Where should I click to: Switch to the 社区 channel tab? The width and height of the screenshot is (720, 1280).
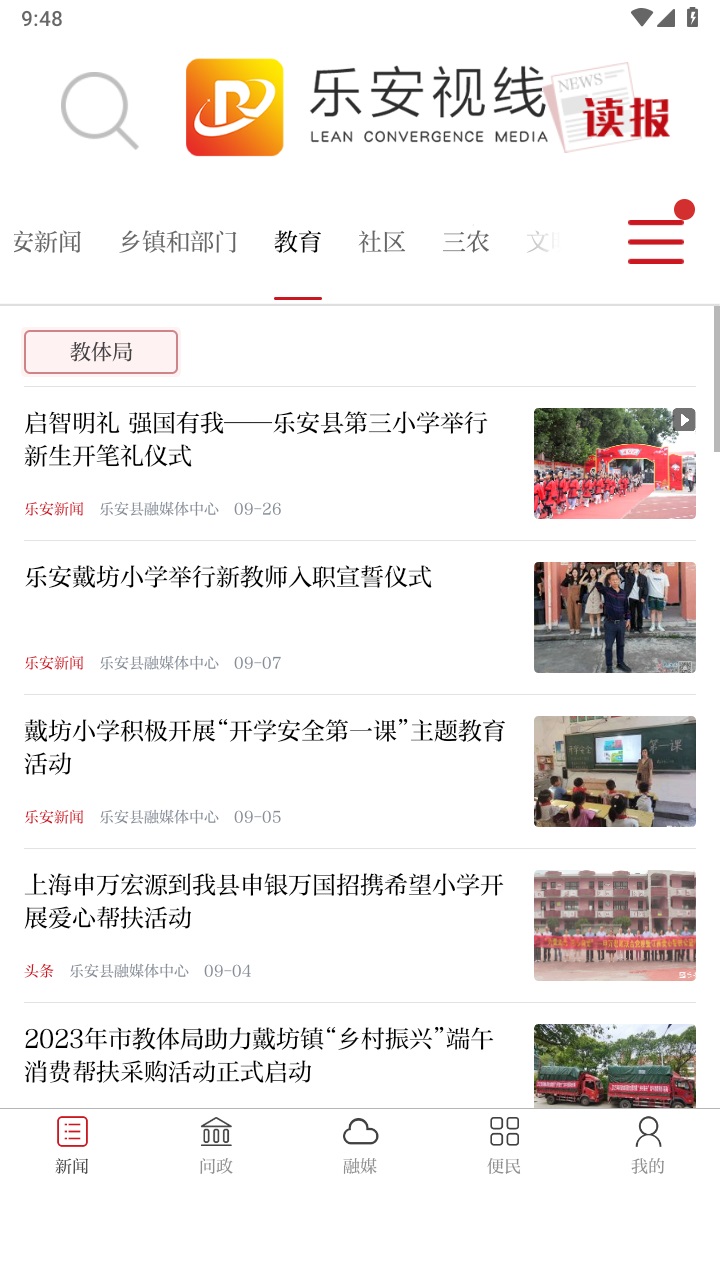379,242
